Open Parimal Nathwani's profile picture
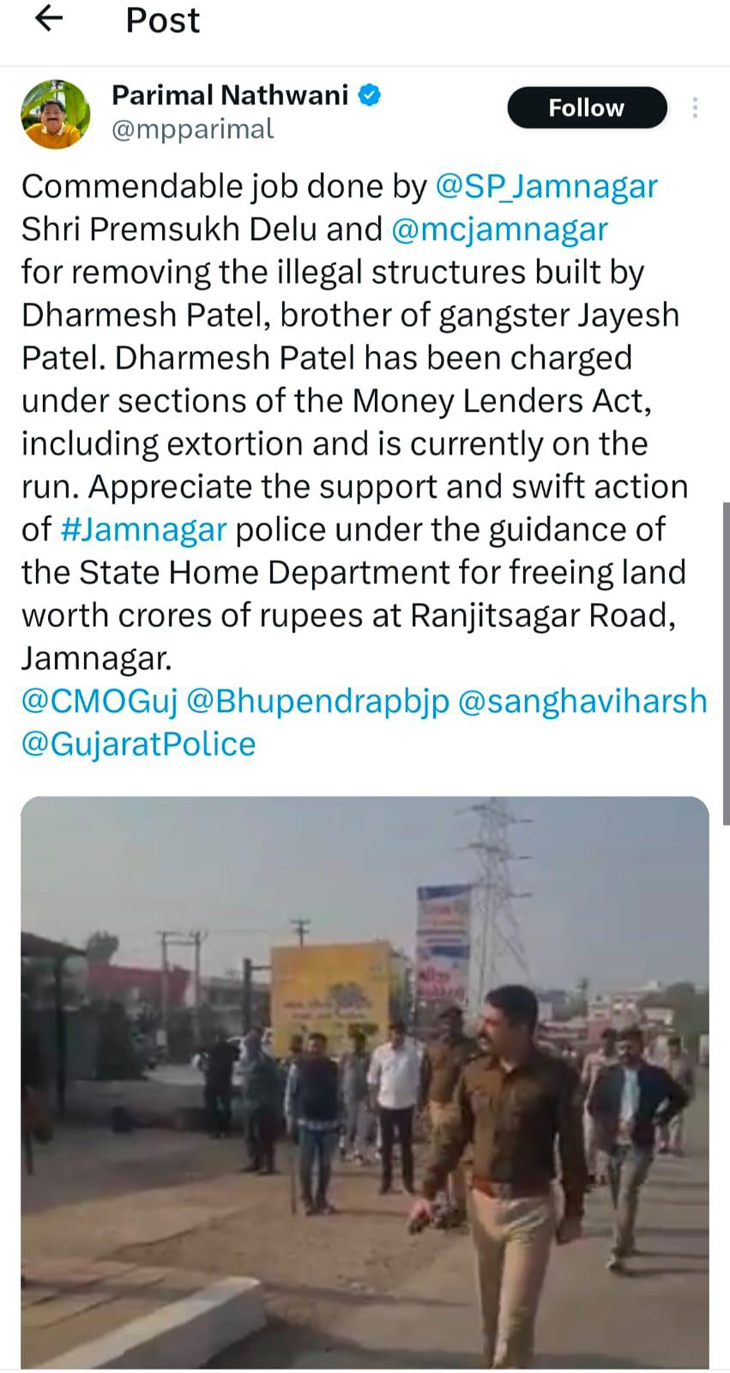730x1373 pixels. point(55,114)
